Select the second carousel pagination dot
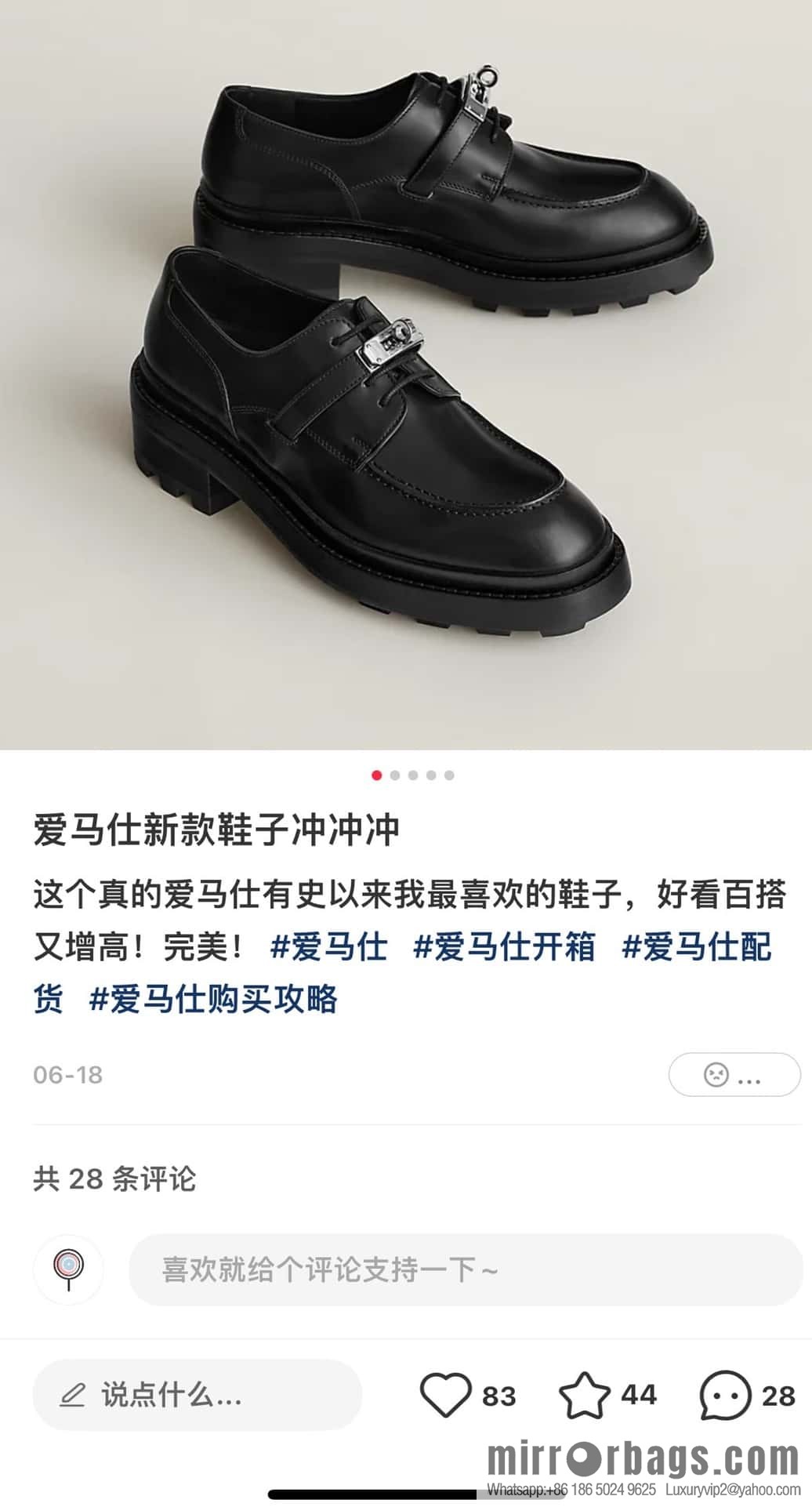This screenshot has height=1507, width=812. (396, 775)
